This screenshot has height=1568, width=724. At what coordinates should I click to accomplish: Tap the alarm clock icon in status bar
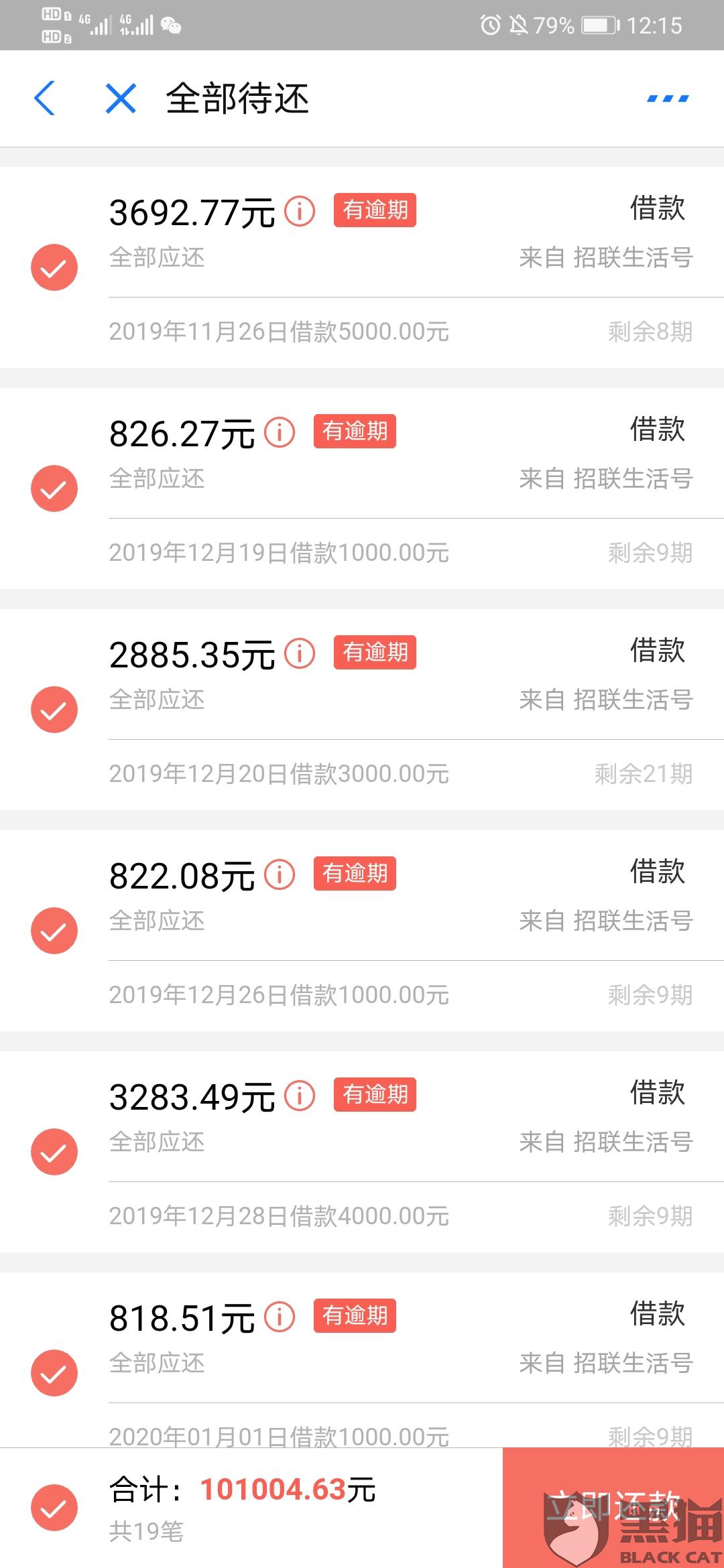coord(489,25)
